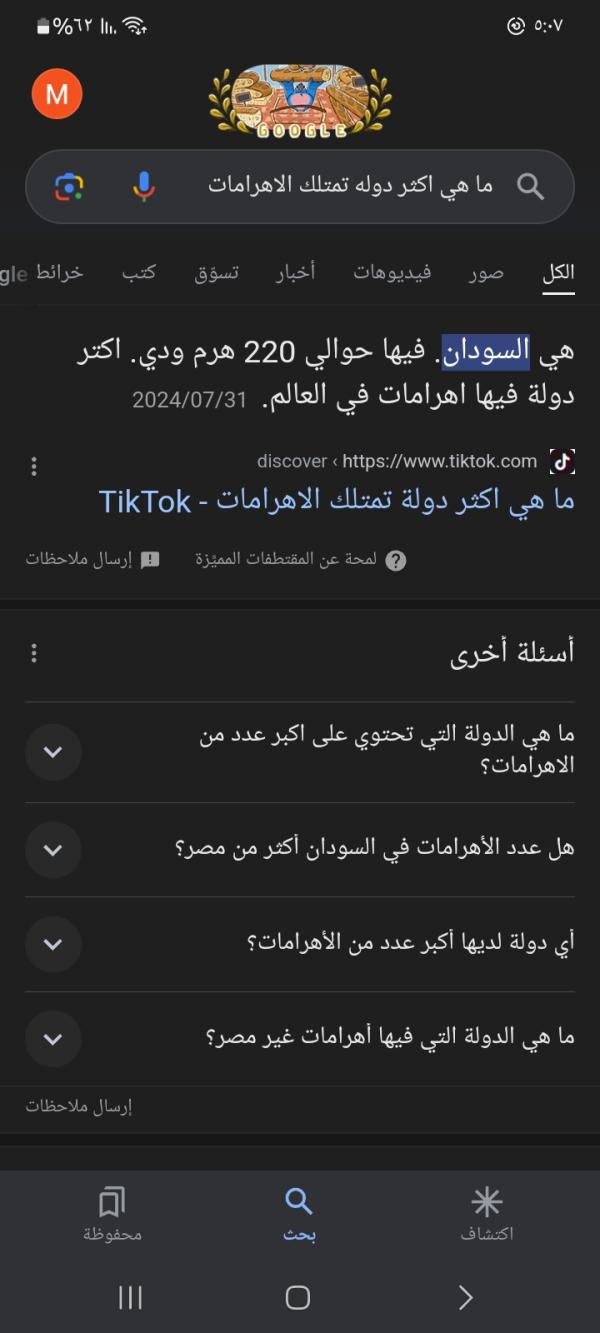The image size is (600, 1333).
Task: Expand question ما هي الدولة التي فيها أهرامات غير مصر؟
Action: tap(53, 1038)
